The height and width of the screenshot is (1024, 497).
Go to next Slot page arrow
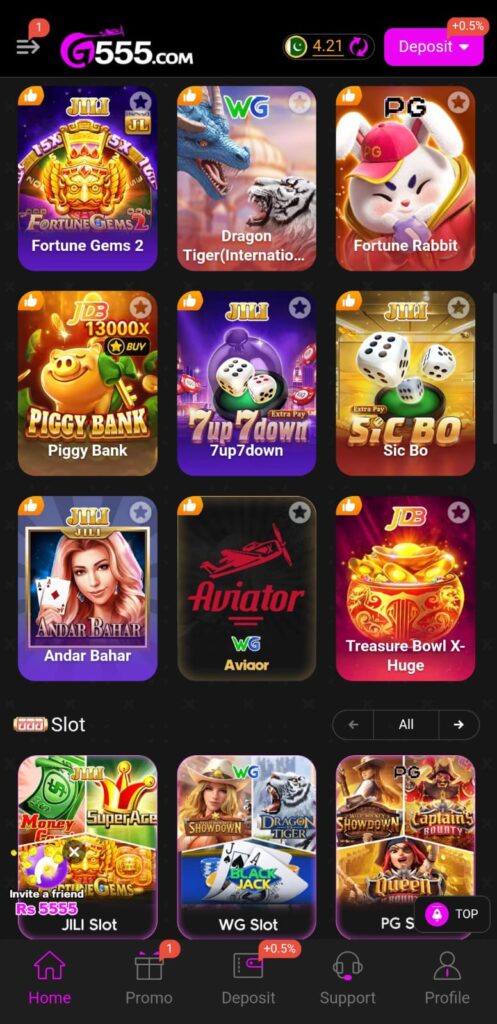click(458, 724)
